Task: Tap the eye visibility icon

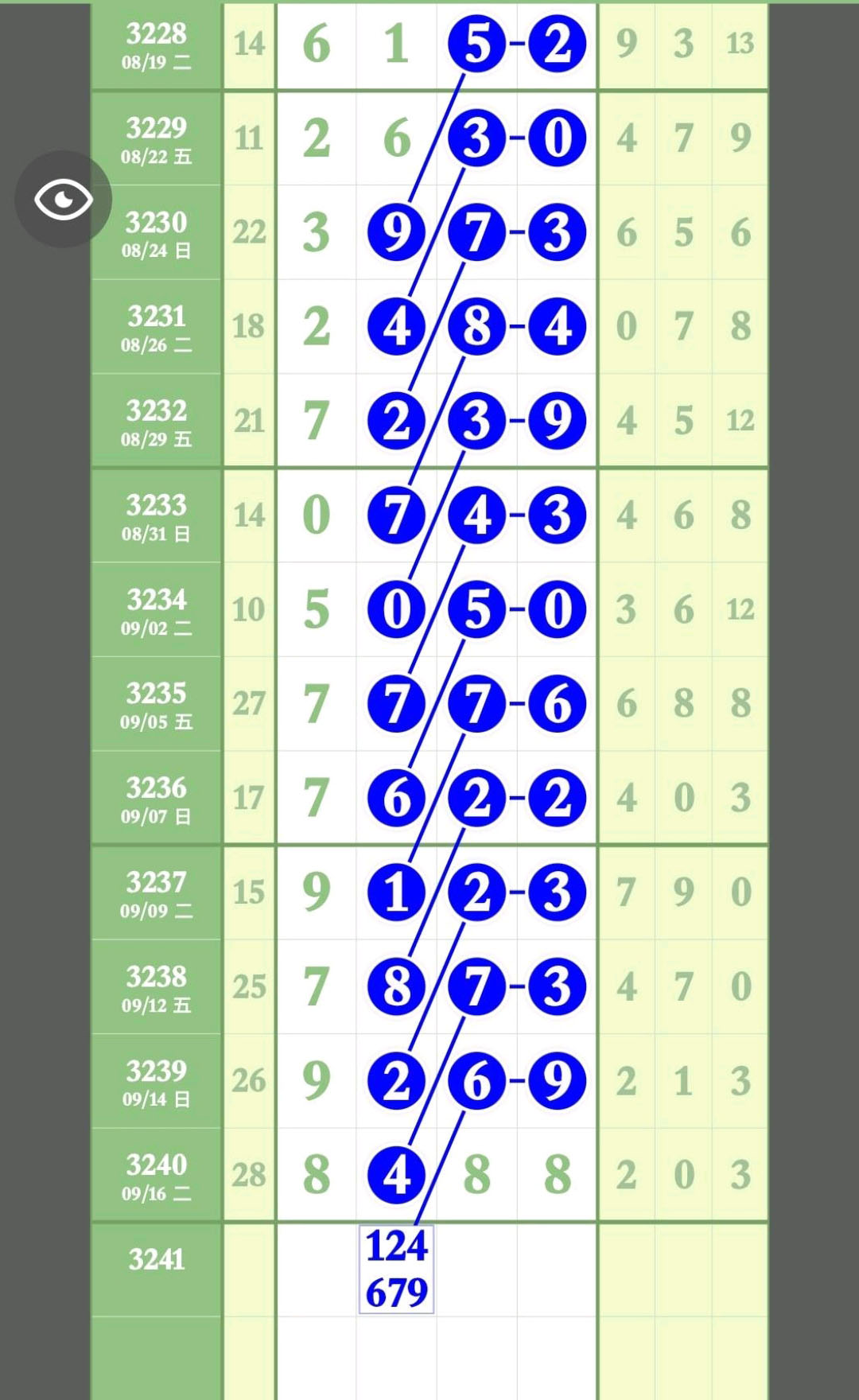Action: click(64, 199)
